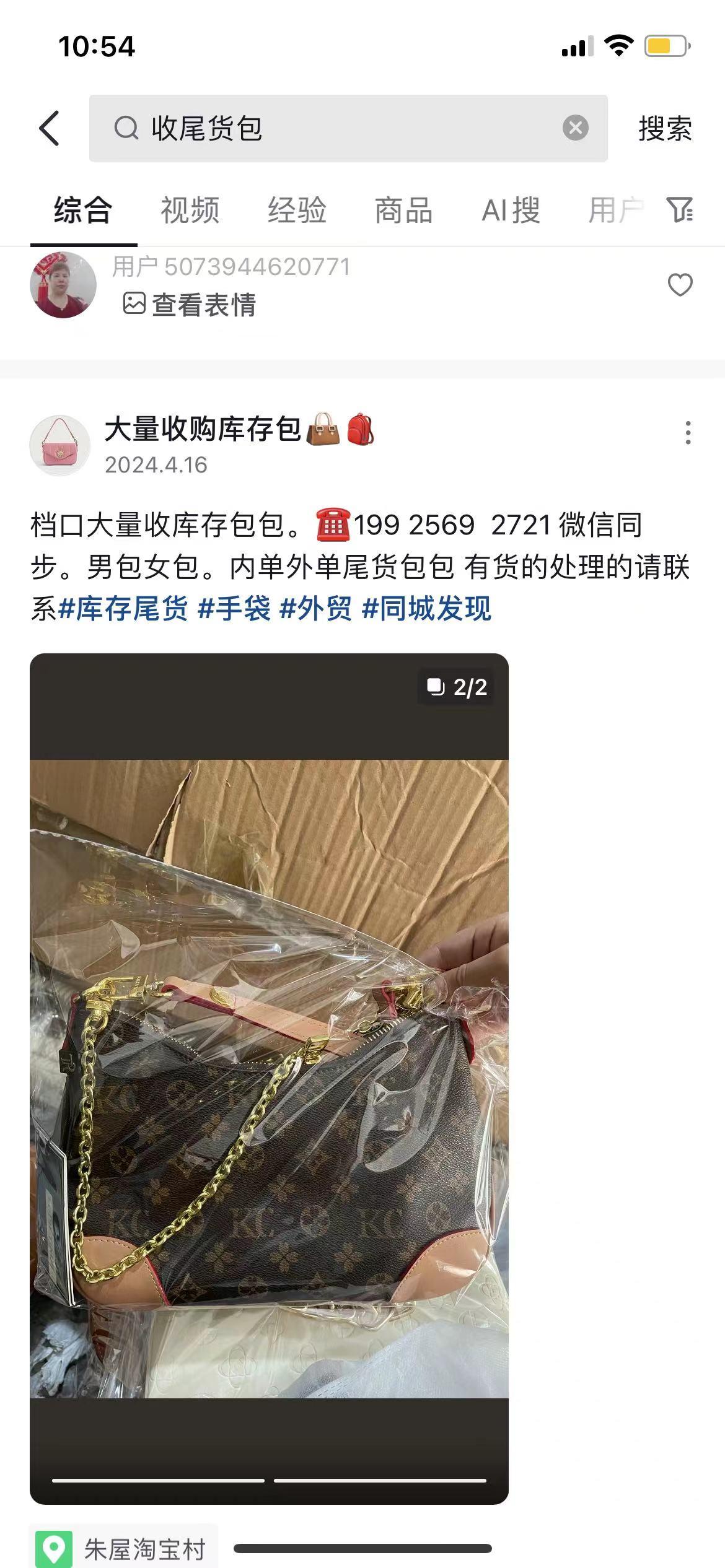Open hashtag #库存尾货
The height and width of the screenshot is (1568, 725).
point(123,608)
